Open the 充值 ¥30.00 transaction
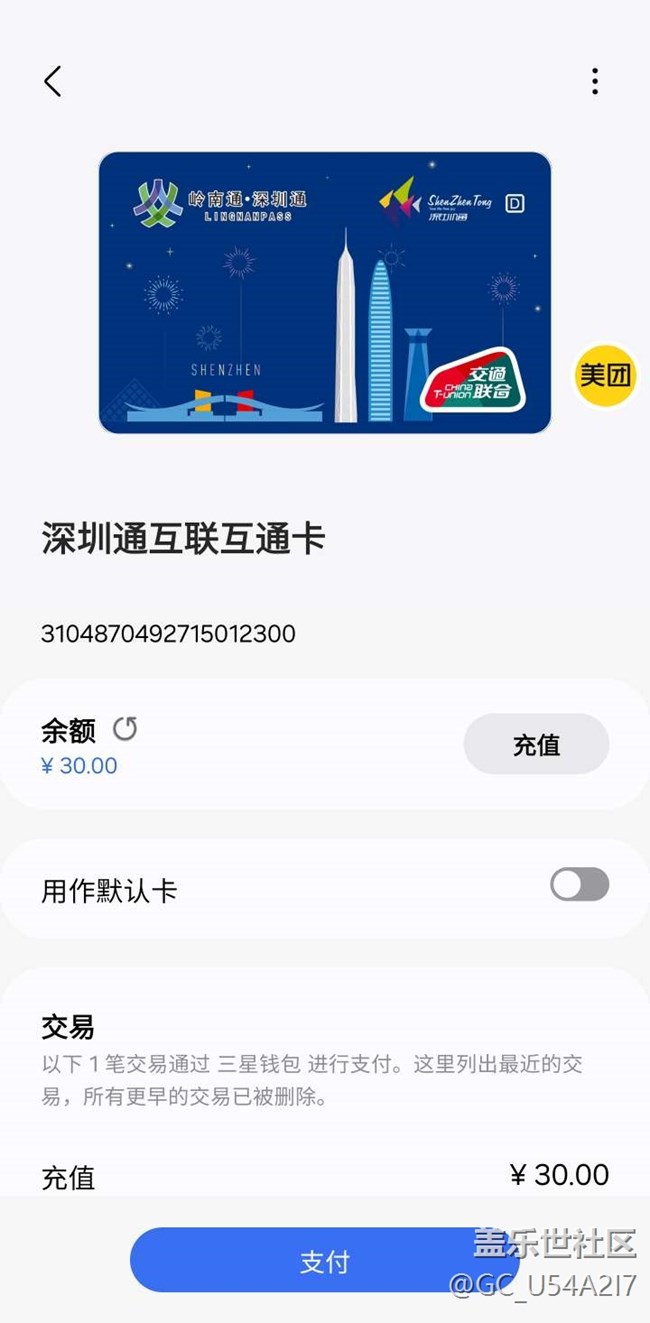 click(324, 1175)
